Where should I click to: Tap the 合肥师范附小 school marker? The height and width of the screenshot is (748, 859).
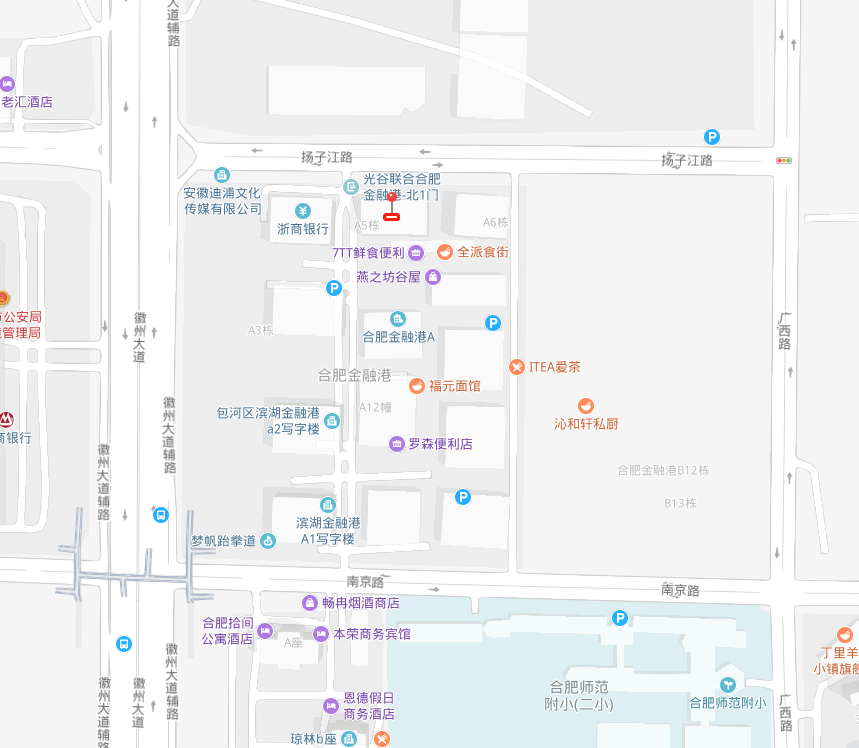point(728,684)
